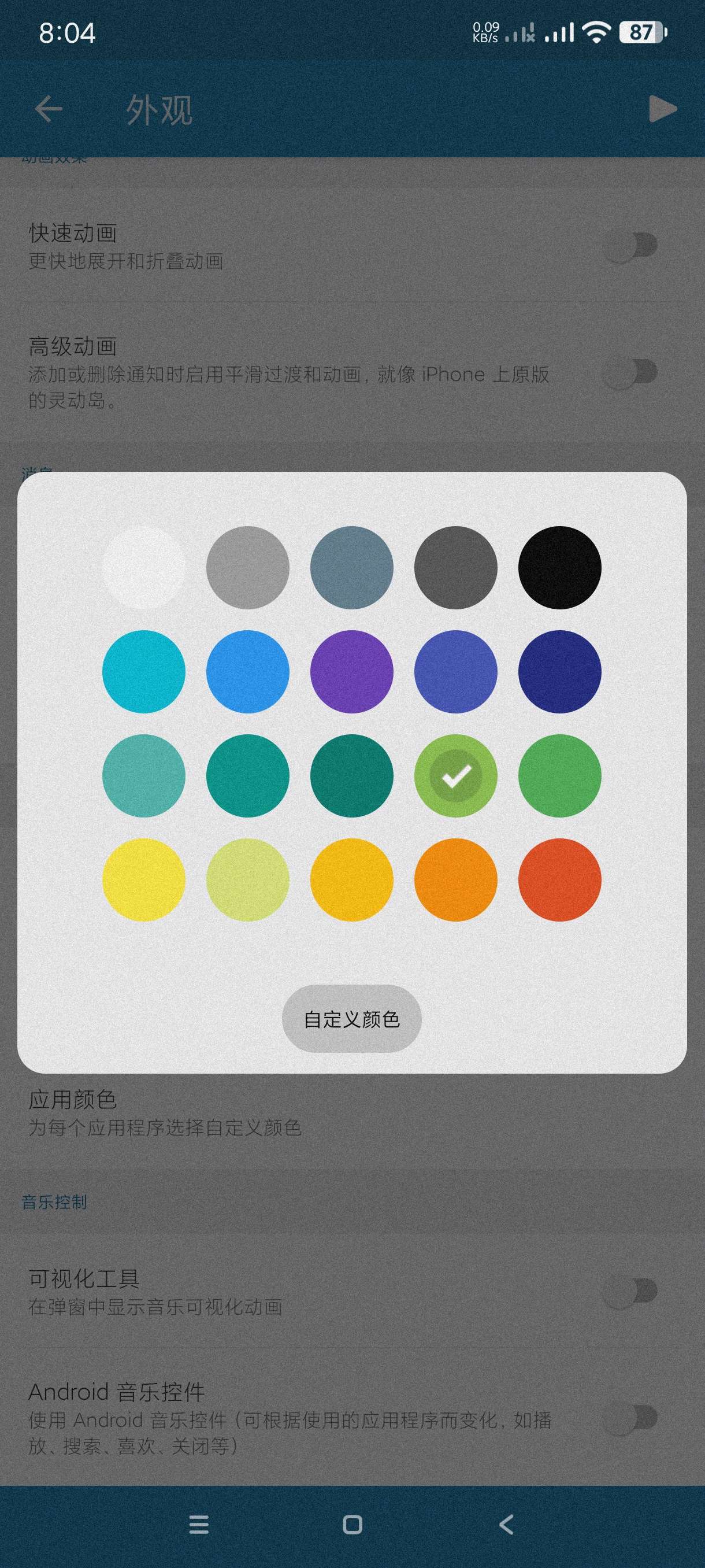Screen dimensions: 705x1568
Task: Select the cyan color swatch
Action: click(143, 671)
